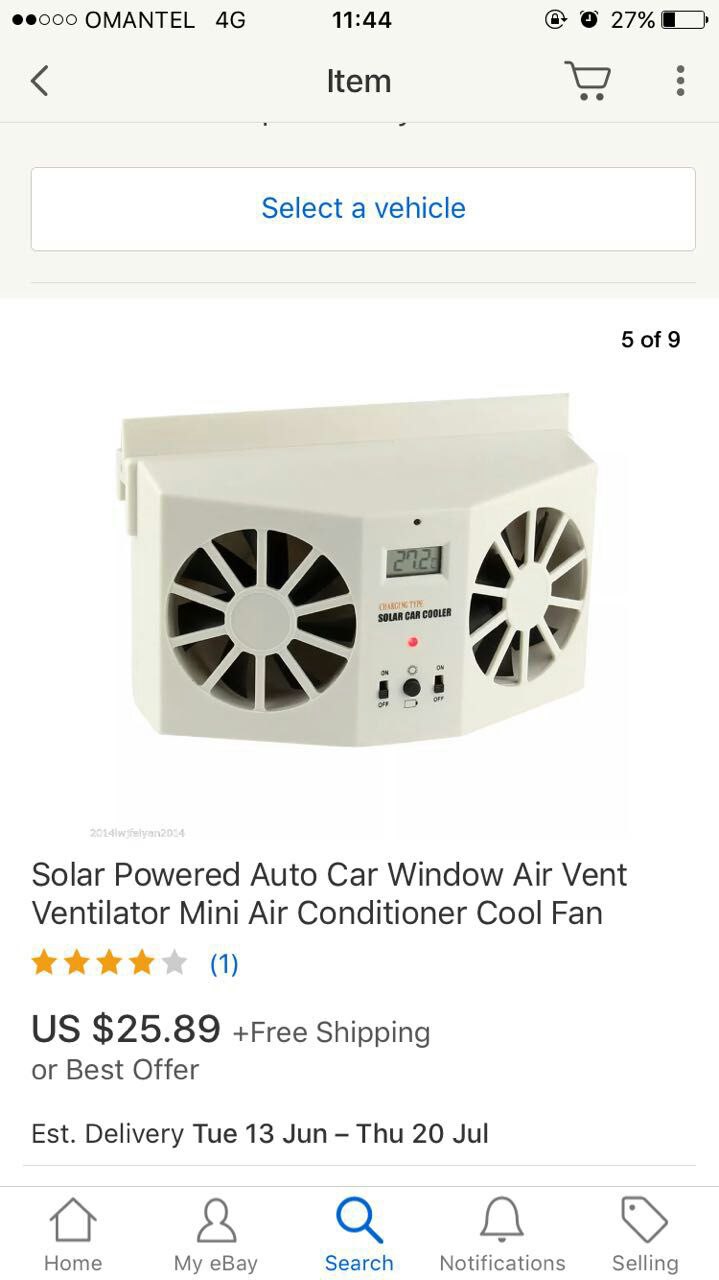
Task: Switch to the My eBay tab
Action: tap(215, 1236)
